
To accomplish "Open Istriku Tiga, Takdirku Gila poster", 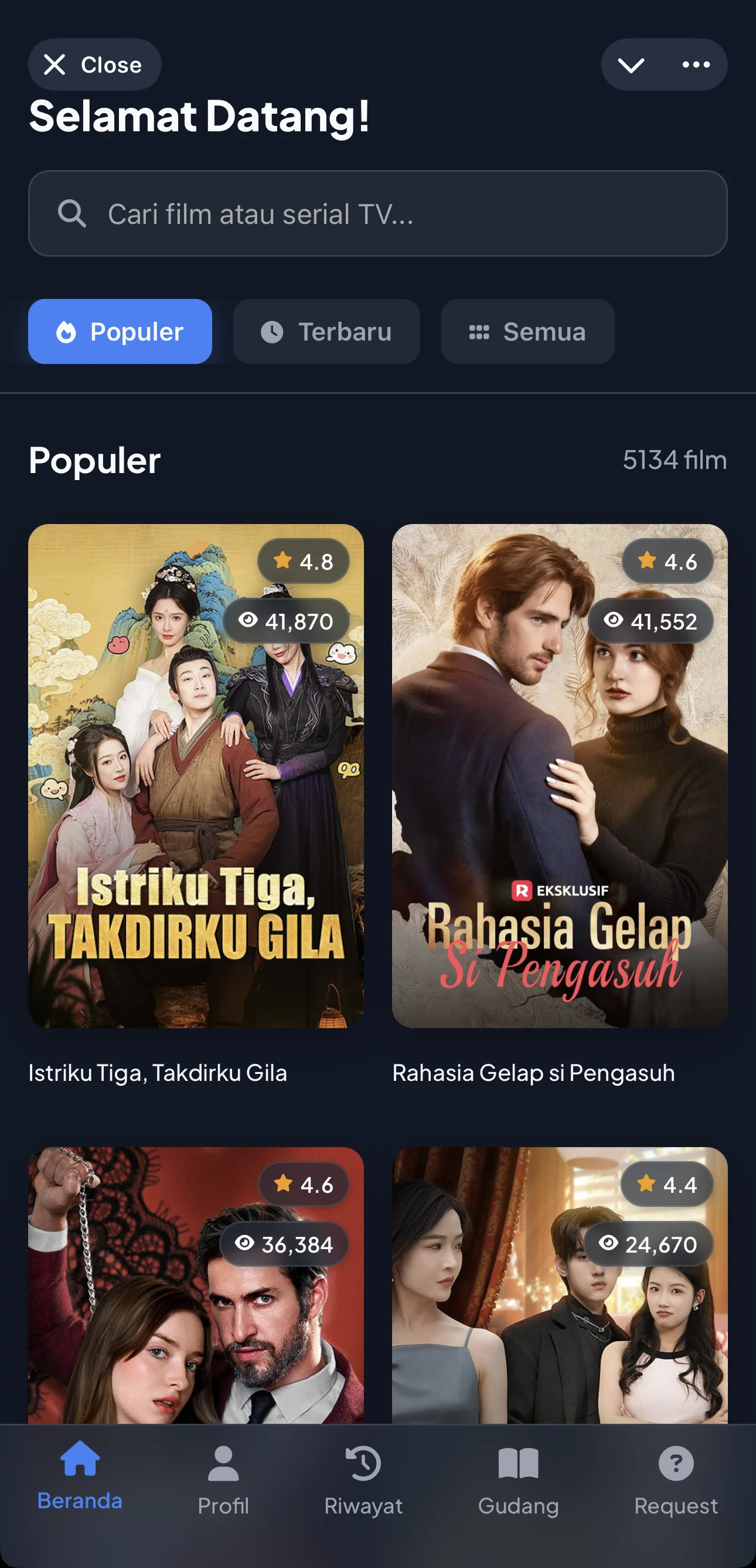I will (x=196, y=776).
